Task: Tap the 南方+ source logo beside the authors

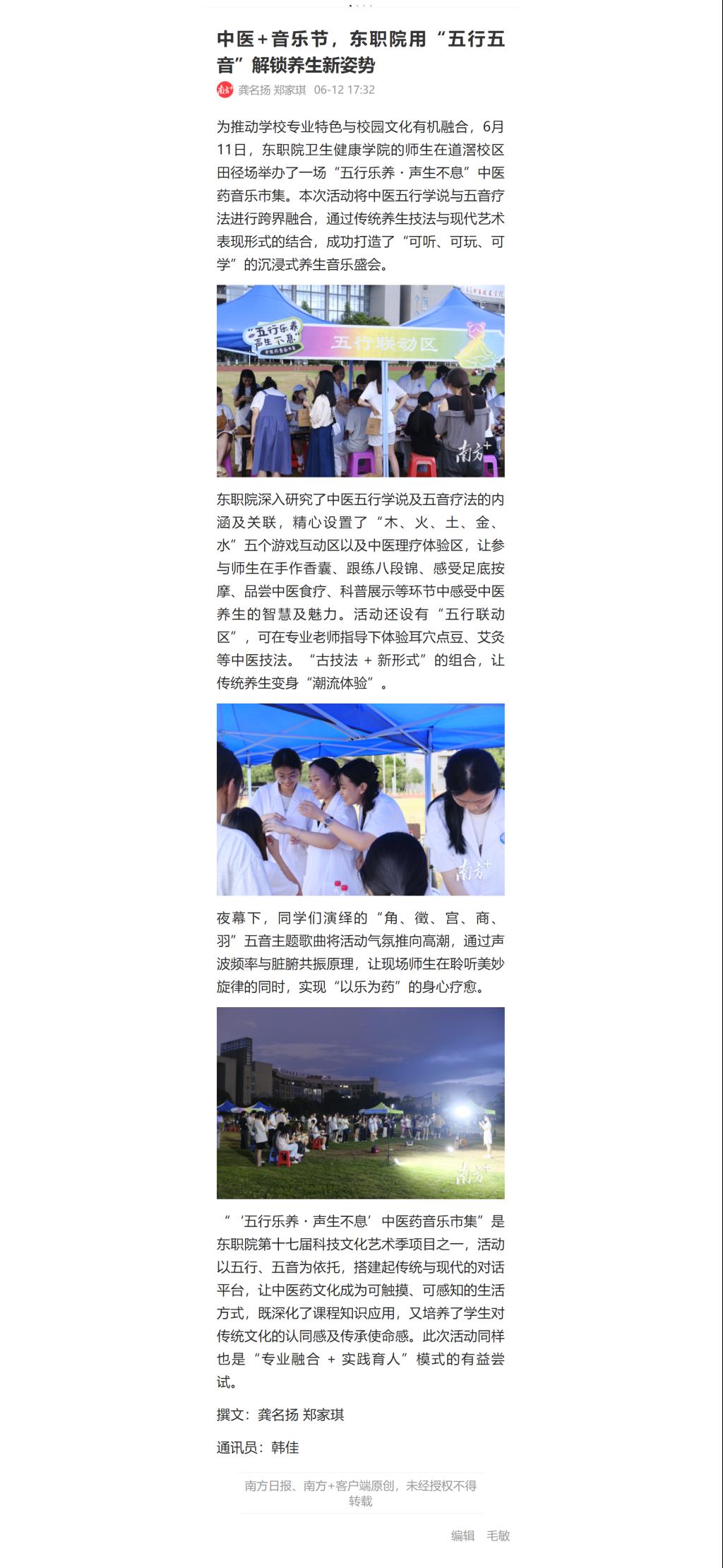Action: click(225, 90)
